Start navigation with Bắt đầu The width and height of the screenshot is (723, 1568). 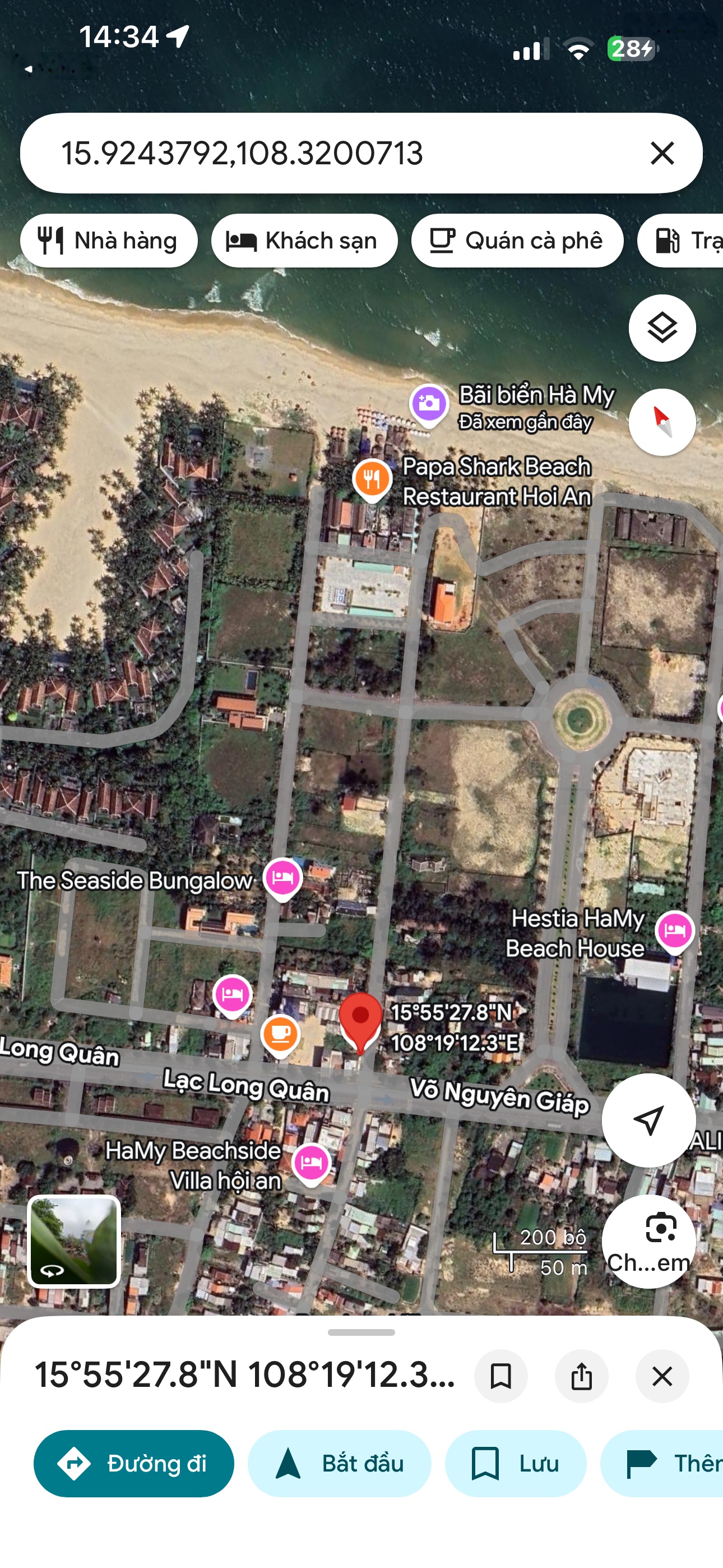click(339, 1463)
